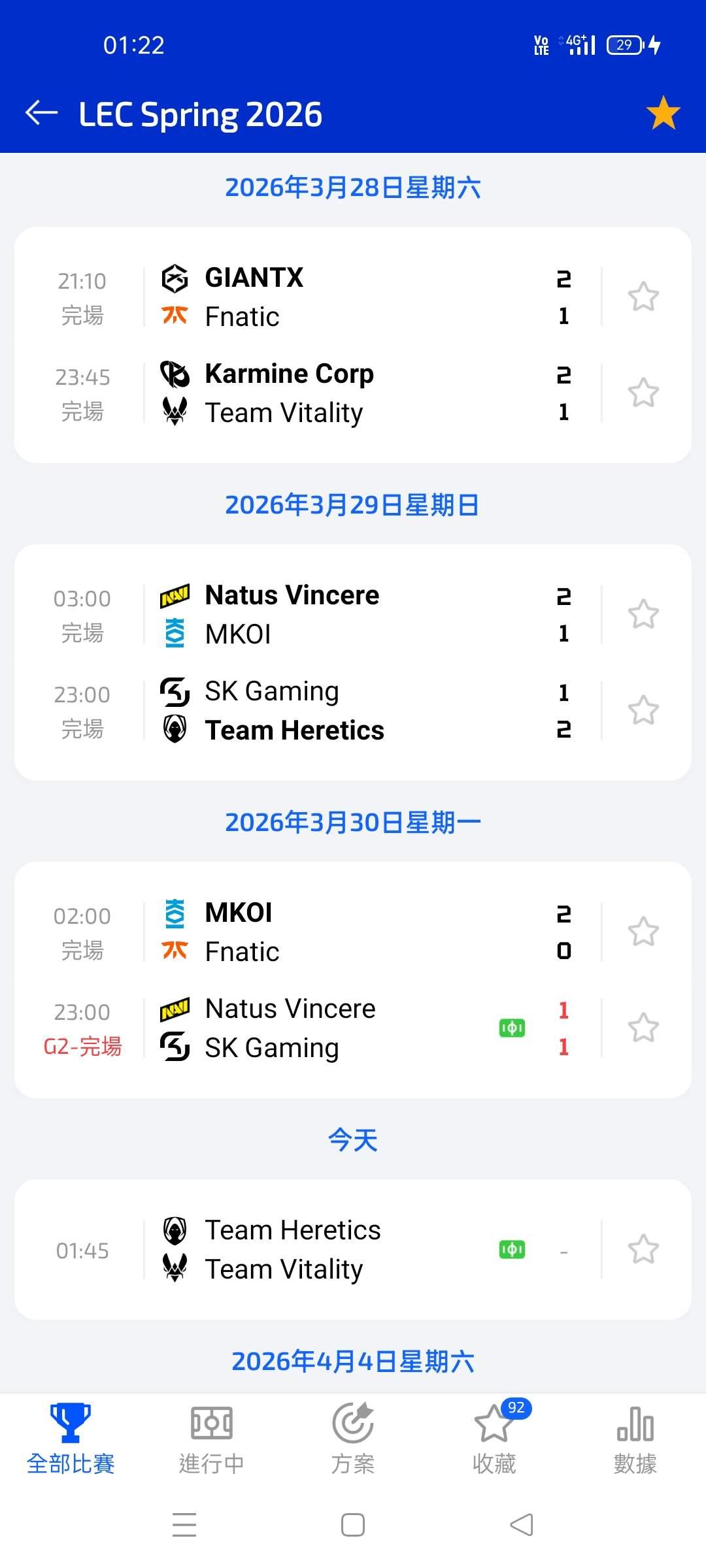The width and height of the screenshot is (706, 1568).
Task: Favorite the Team Heretics vs Team Vitality match
Action: click(643, 1249)
